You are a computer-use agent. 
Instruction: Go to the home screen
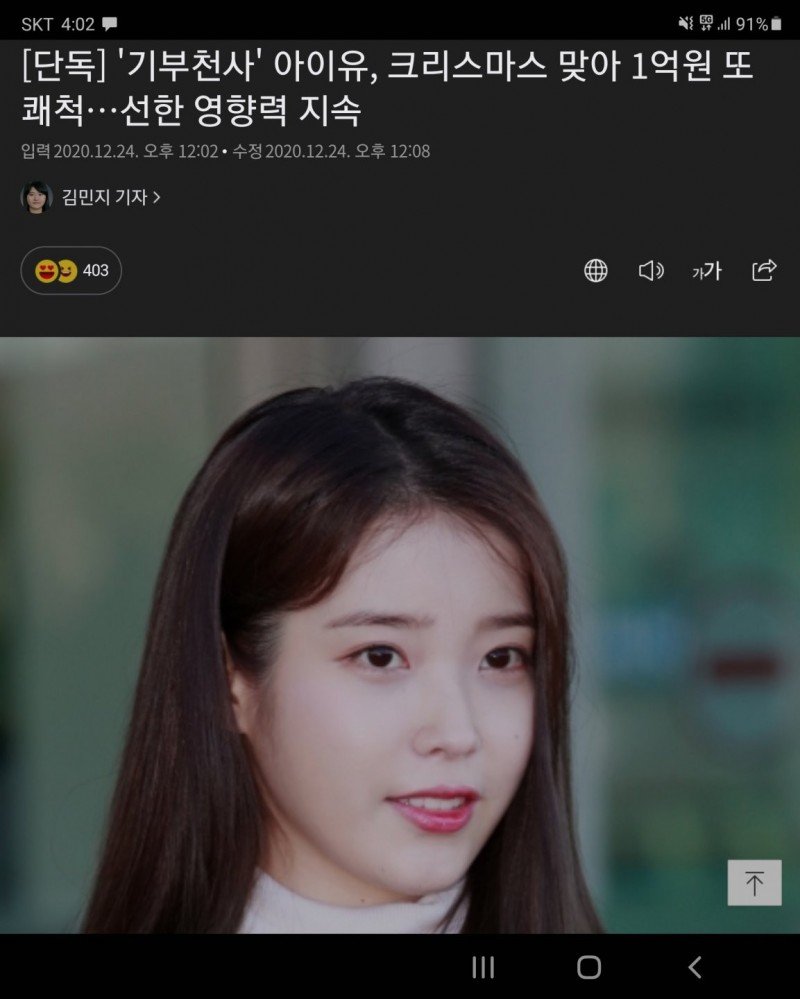tap(589, 967)
